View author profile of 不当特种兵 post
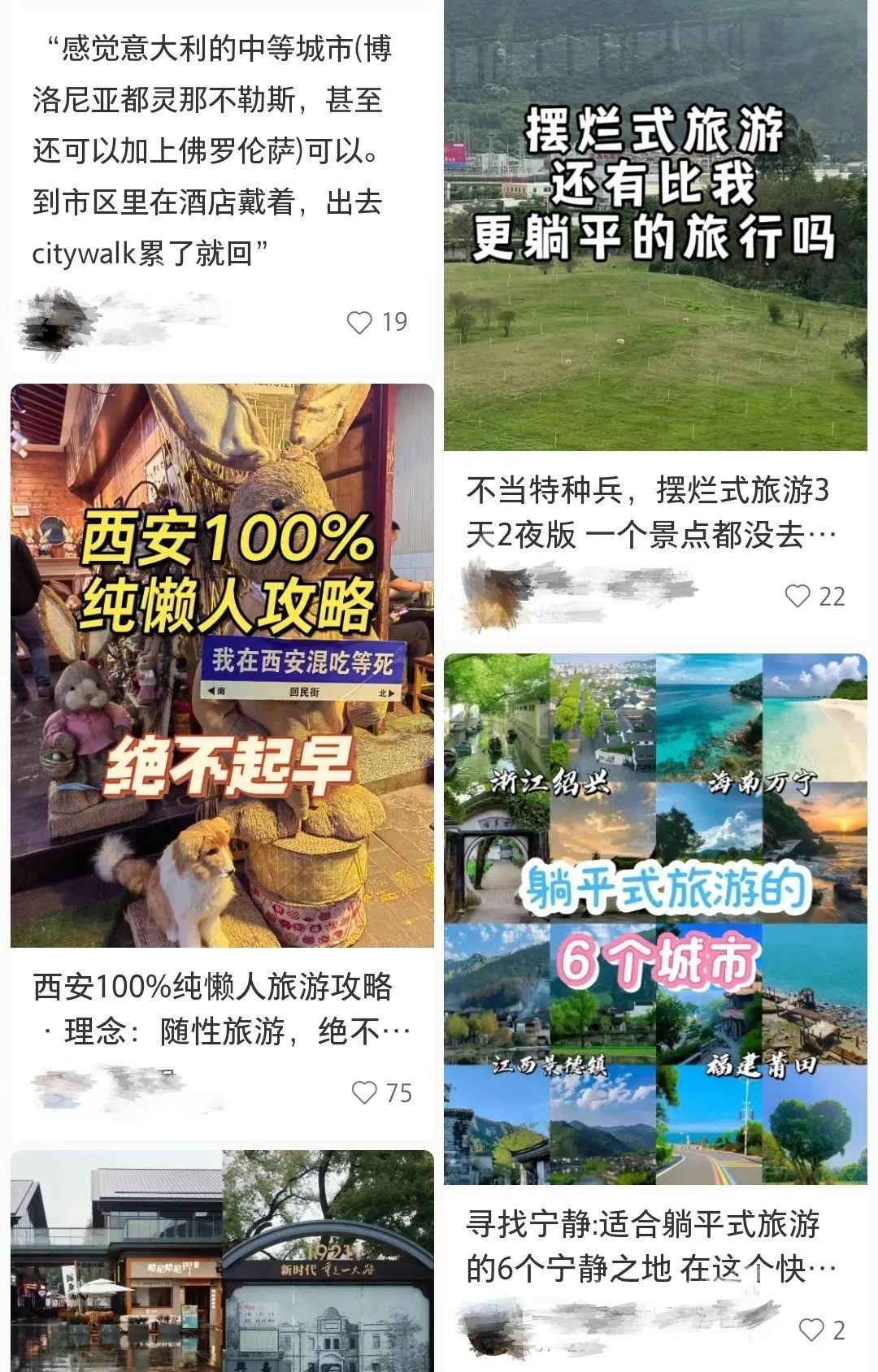The image size is (878, 1372). [x=493, y=595]
